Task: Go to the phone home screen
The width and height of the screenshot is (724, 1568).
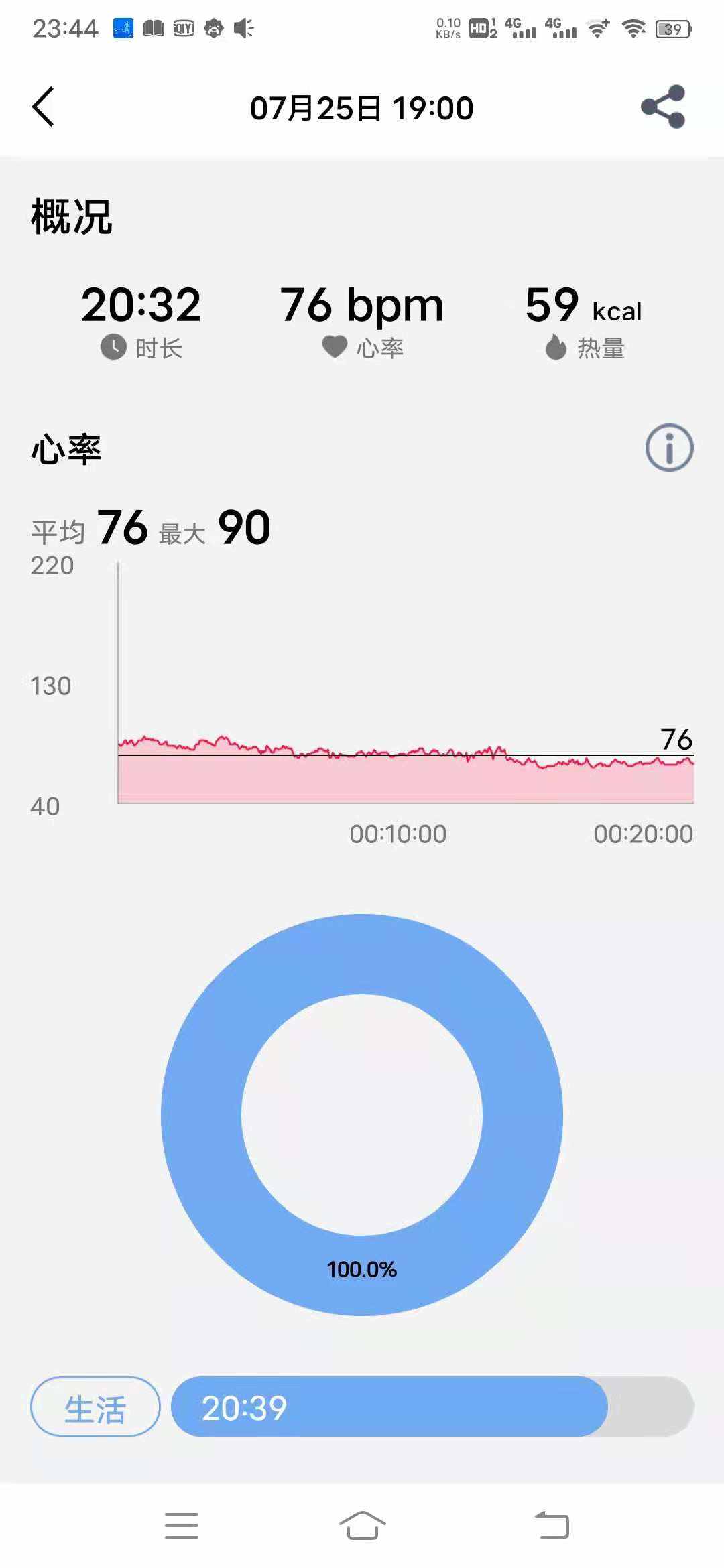Action: [x=362, y=1526]
